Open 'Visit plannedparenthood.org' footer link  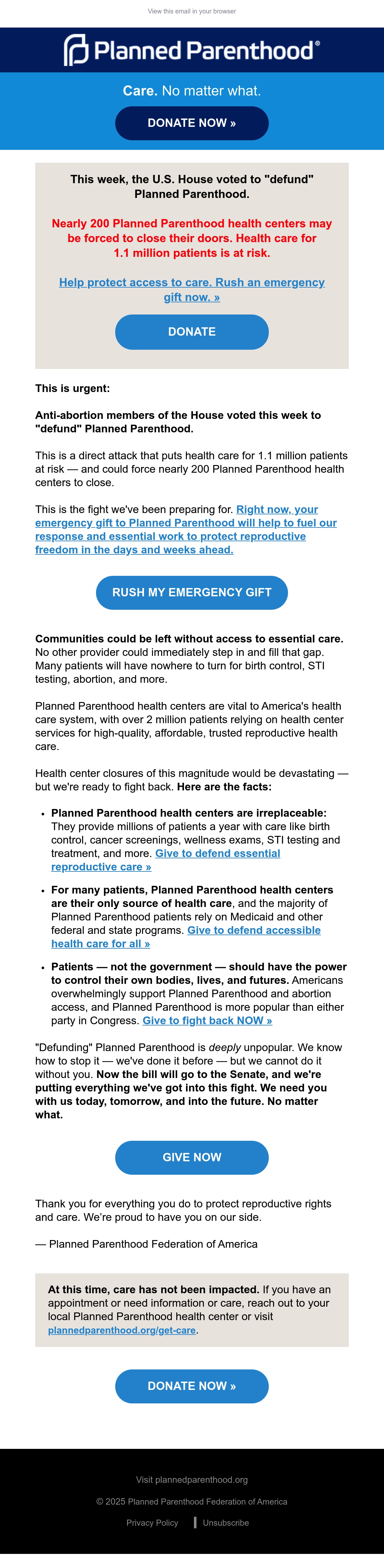tap(192, 1480)
